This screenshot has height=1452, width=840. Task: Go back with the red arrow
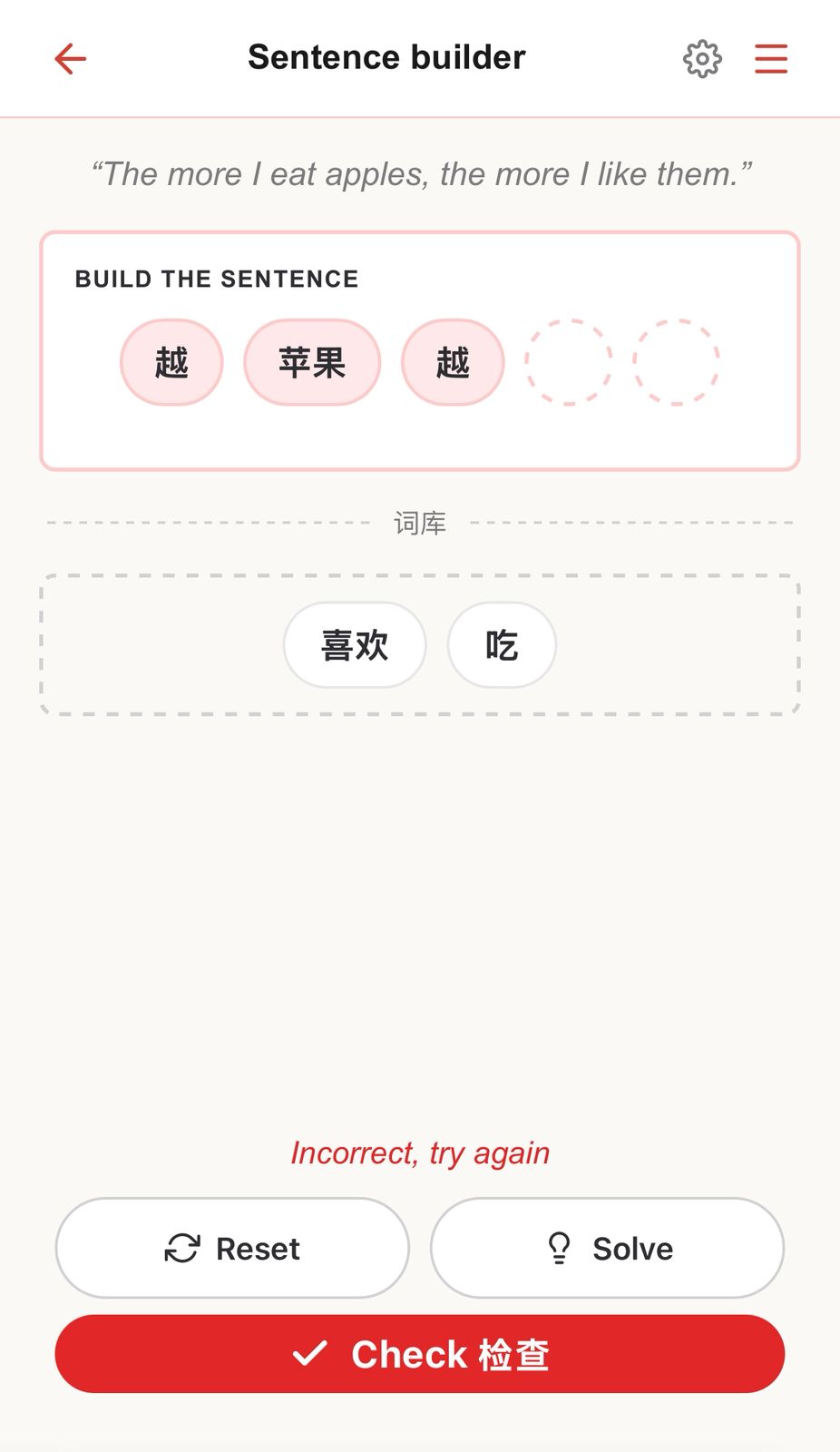[x=70, y=59]
